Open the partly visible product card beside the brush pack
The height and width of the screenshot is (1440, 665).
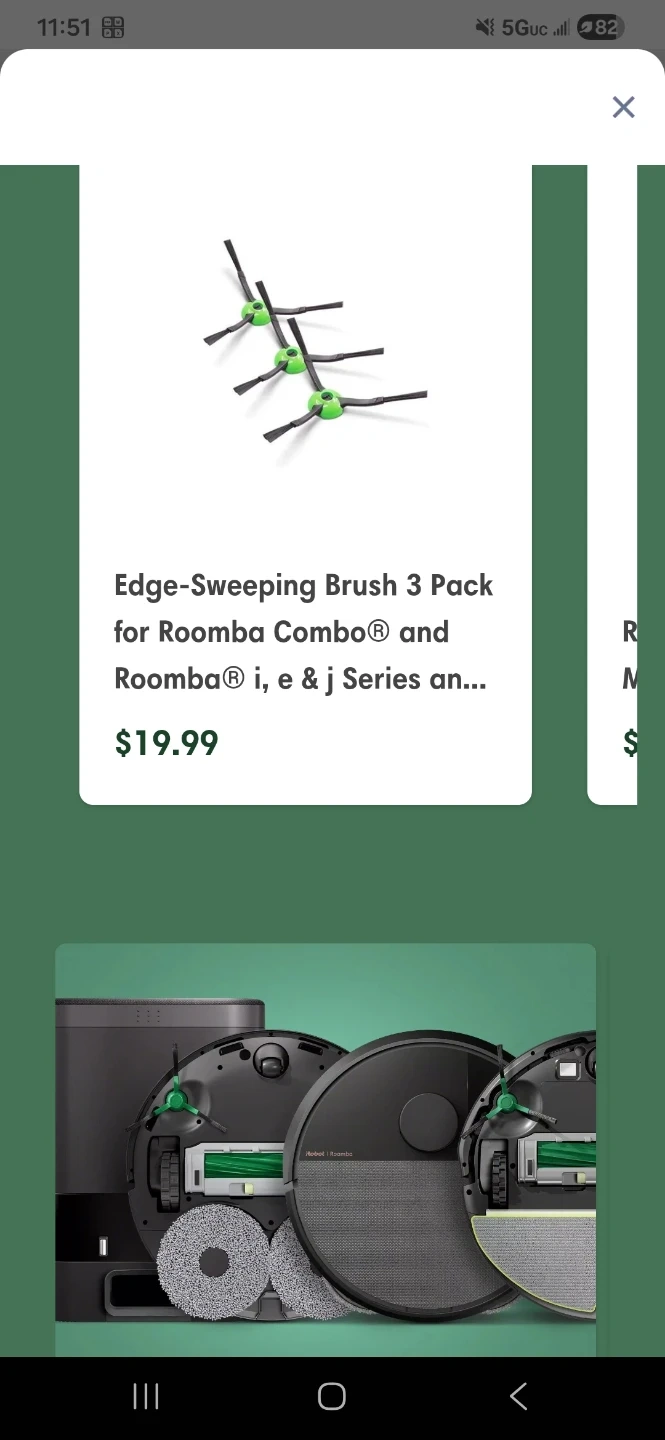click(613, 480)
